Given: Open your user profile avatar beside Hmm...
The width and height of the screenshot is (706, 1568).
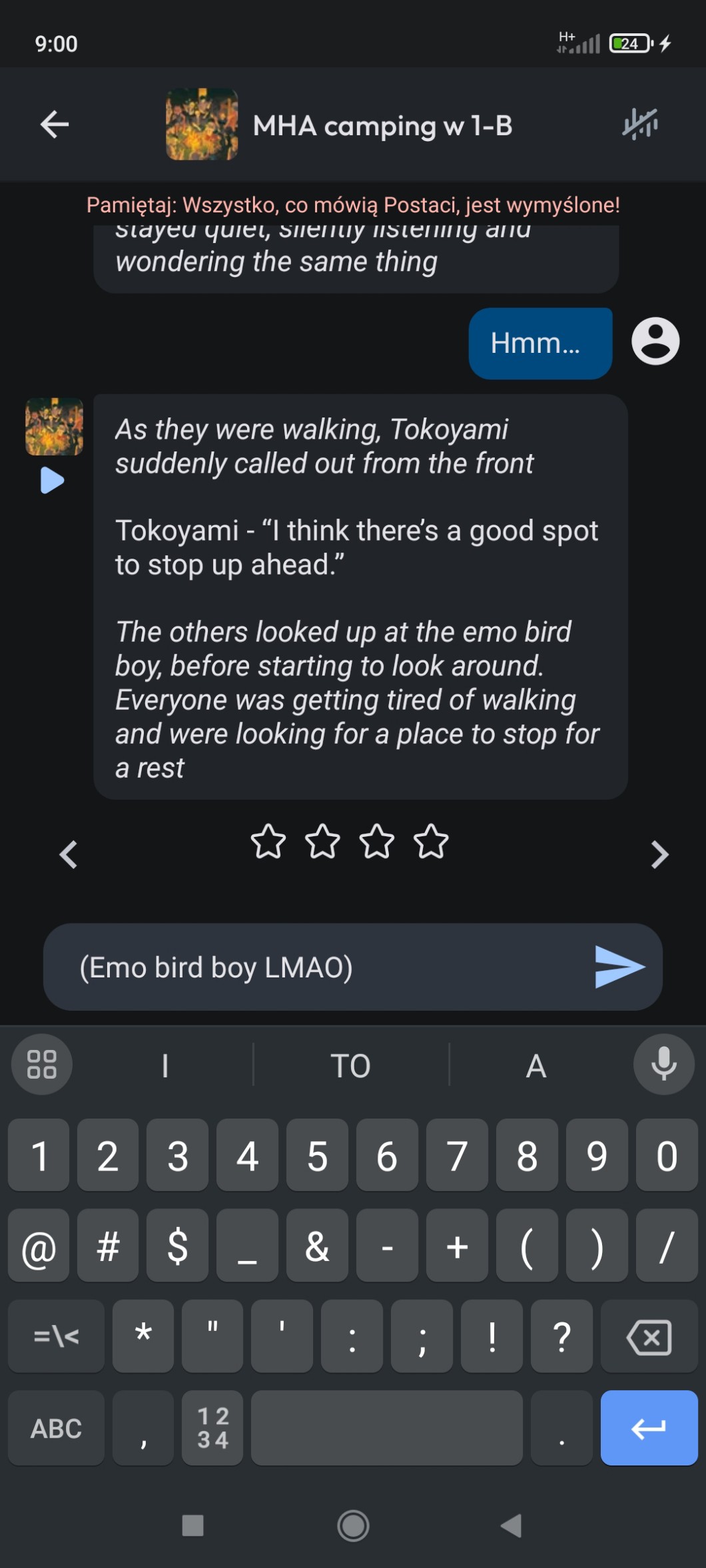Looking at the screenshot, I should [655, 342].
